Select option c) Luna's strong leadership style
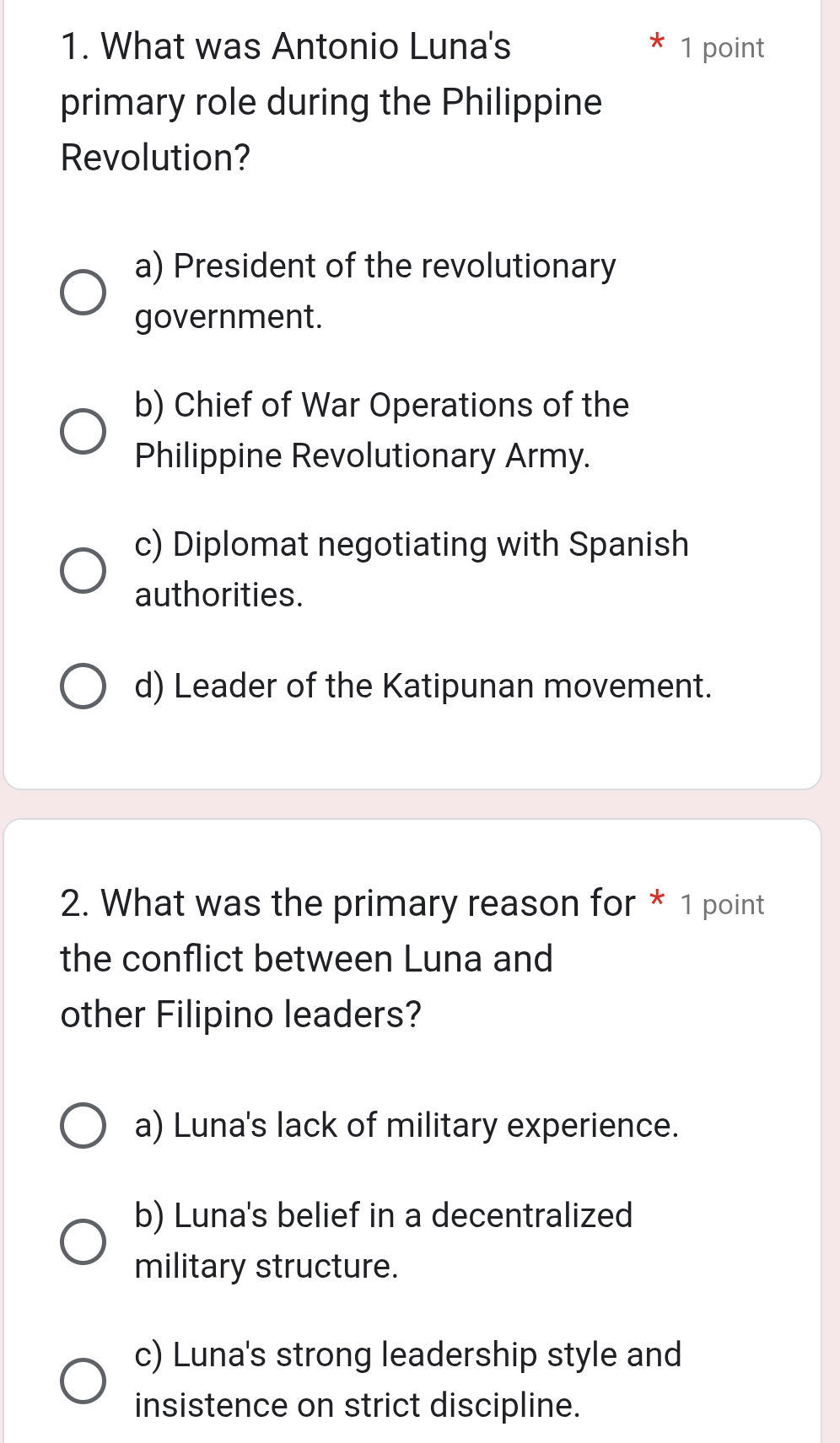 83,1380
